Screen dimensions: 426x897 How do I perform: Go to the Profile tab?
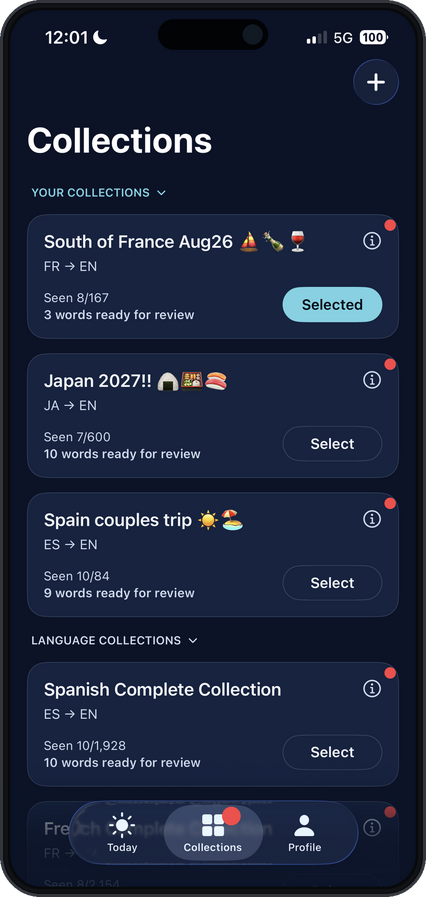(x=304, y=833)
